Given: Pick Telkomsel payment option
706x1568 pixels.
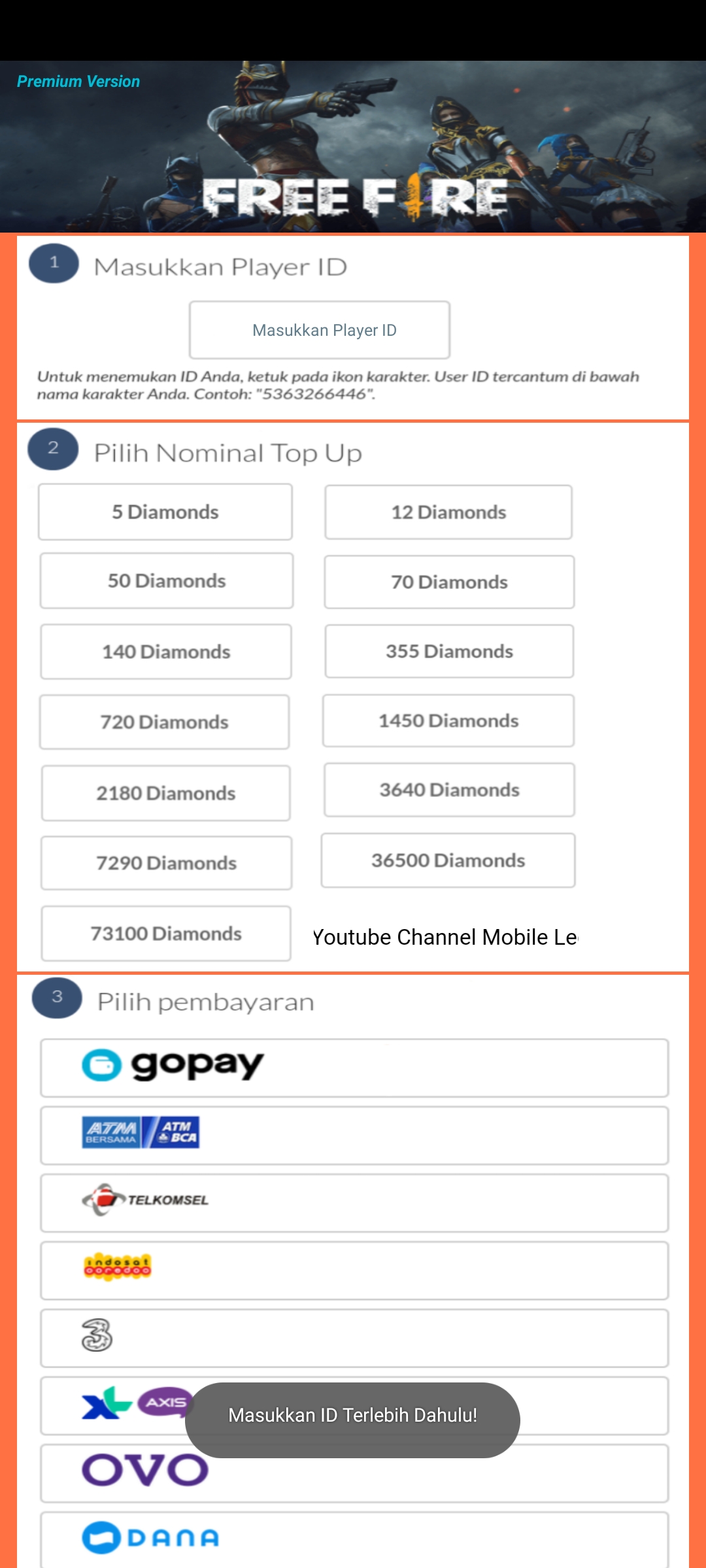Looking at the screenshot, I should pos(353,1203).
